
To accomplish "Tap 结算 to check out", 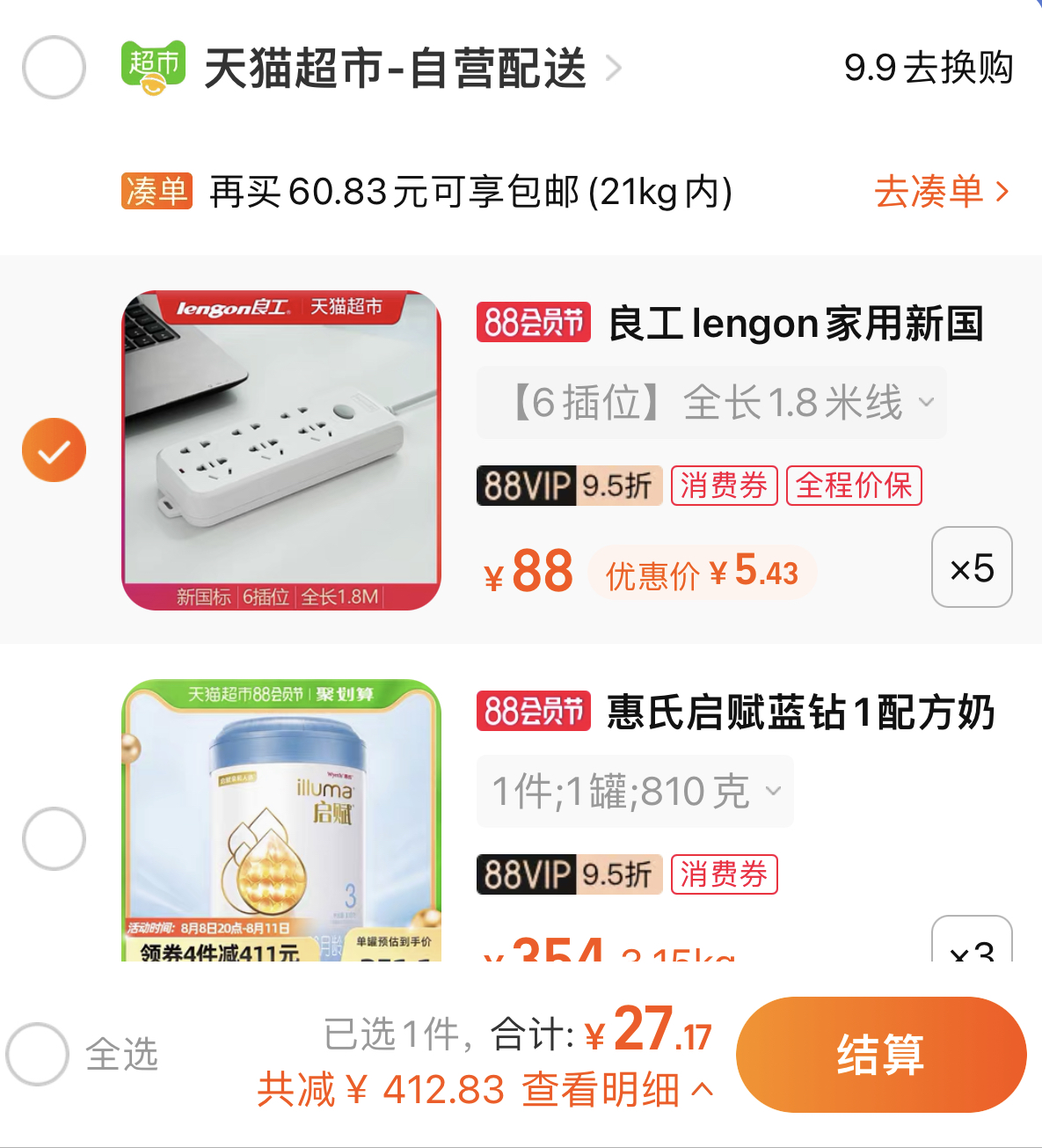I will coord(880,1054).
